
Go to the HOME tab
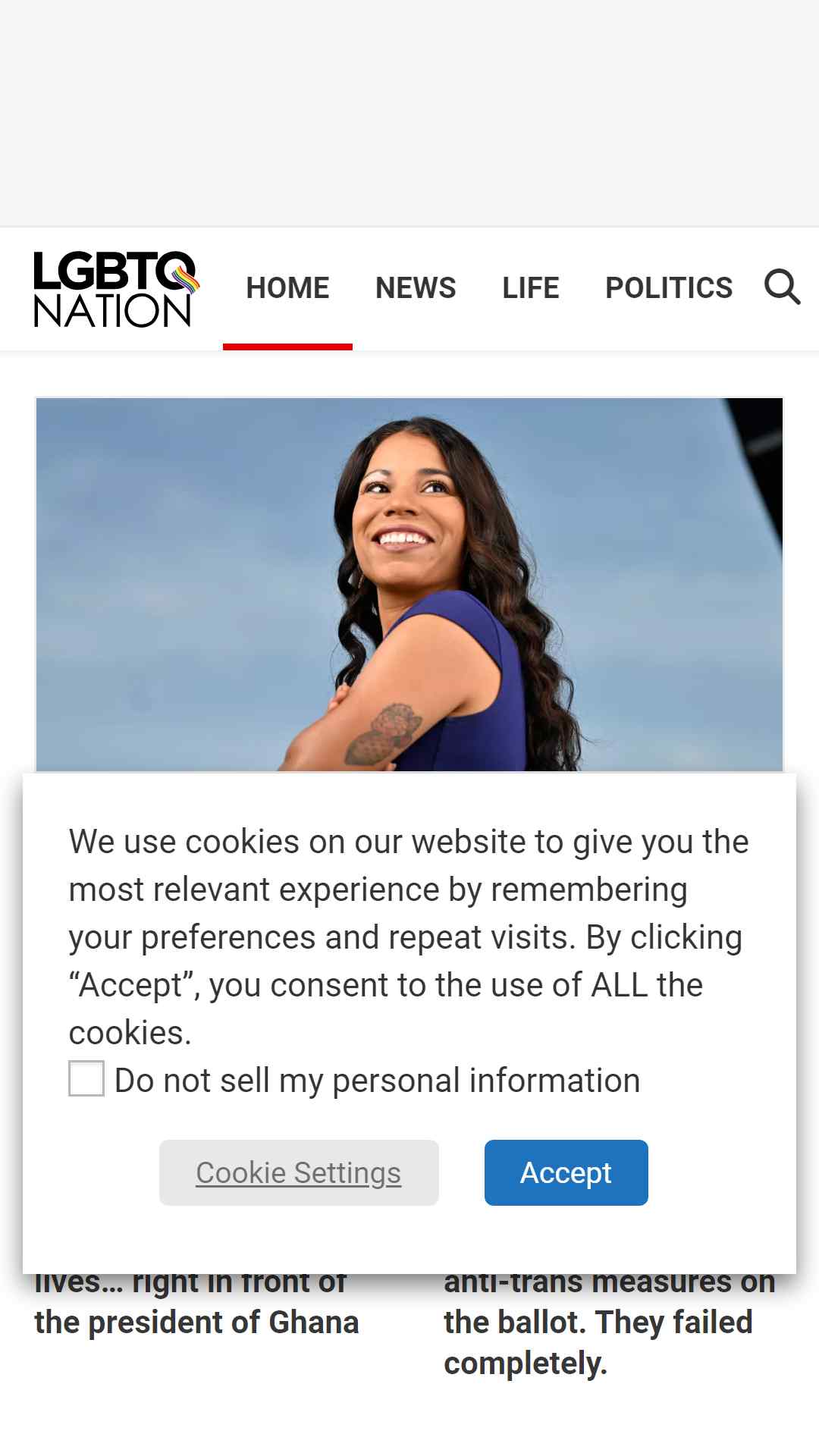[287, 288]
